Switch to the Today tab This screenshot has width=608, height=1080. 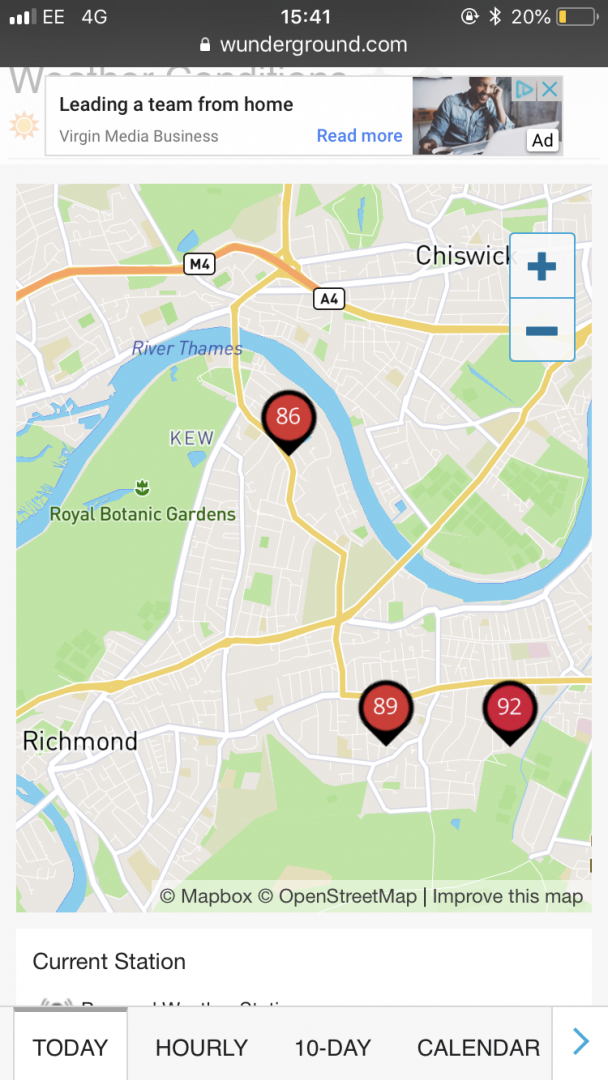pos(70,1047)
